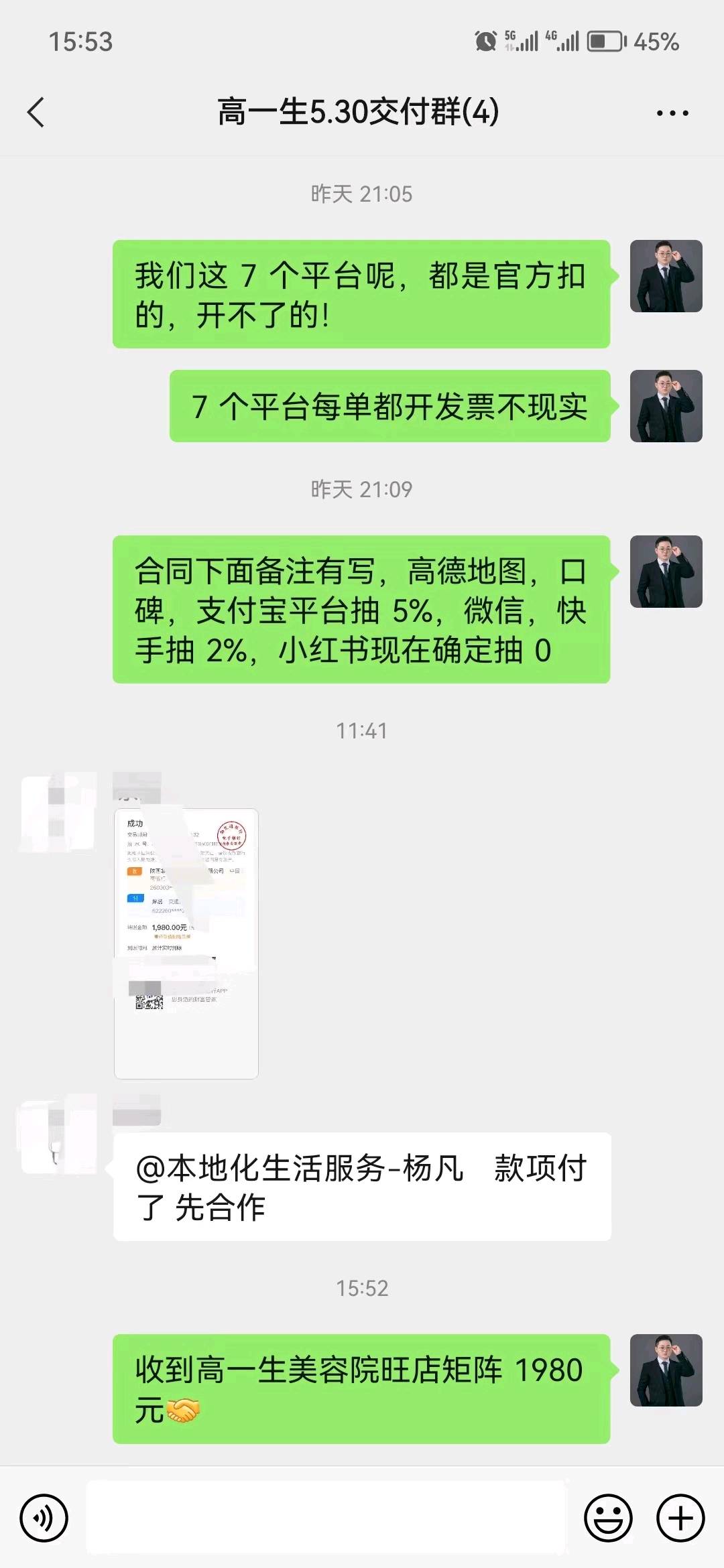Tap the message input field
Image resolution: width=724 pixels, height=1568 pixels.
click(326, 1518)
